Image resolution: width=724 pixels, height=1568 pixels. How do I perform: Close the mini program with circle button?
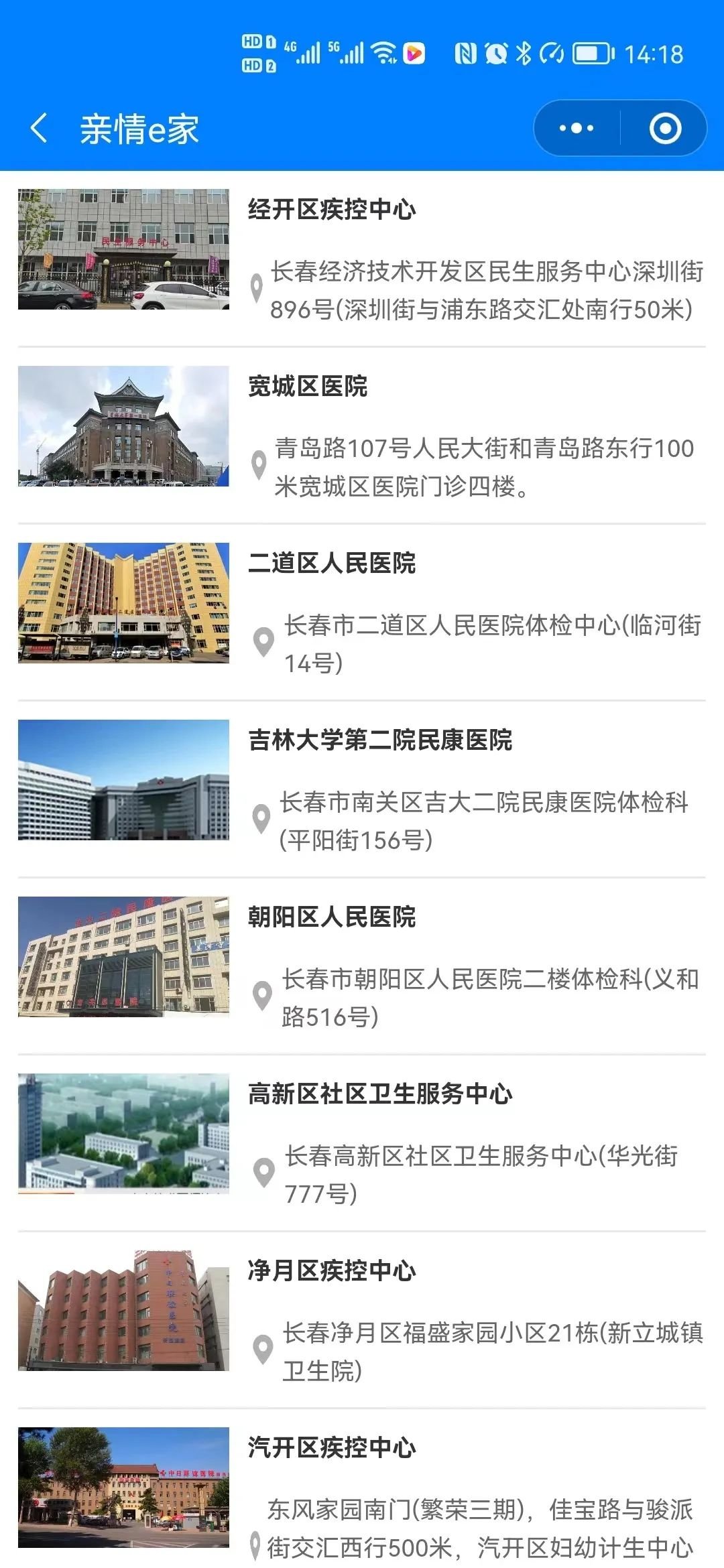tap(665, 128)
